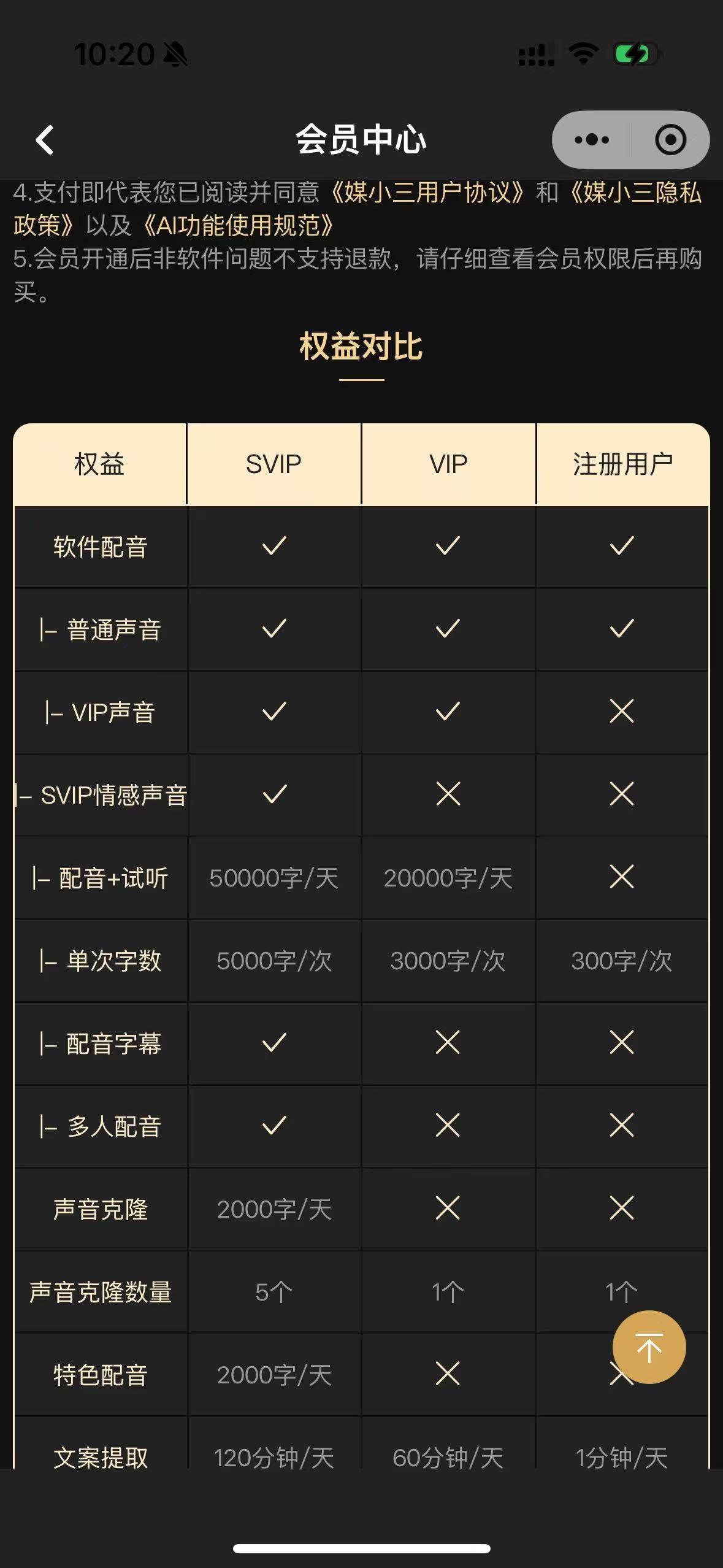Open the 《媒小三用户协议》 link
The width and height of the screenshot is (723, 1568).
427,193
